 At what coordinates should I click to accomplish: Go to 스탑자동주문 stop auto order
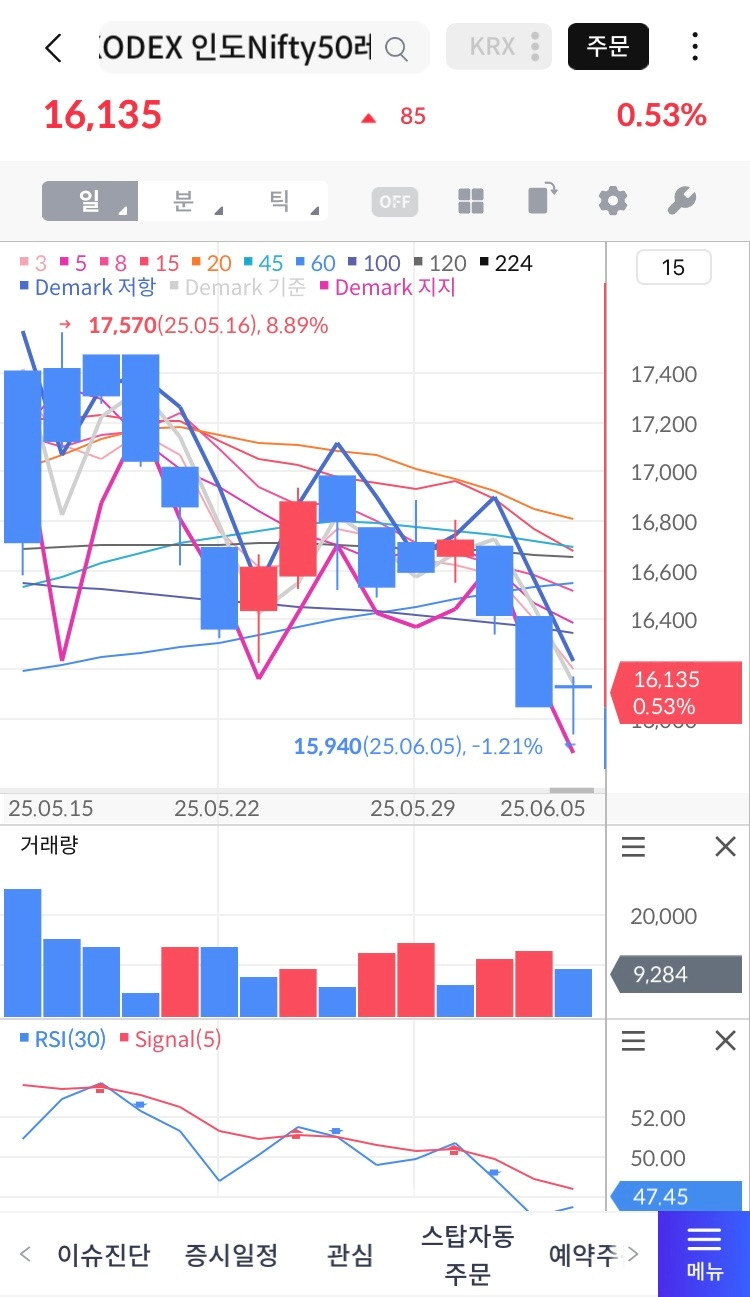pos(467,1254)
